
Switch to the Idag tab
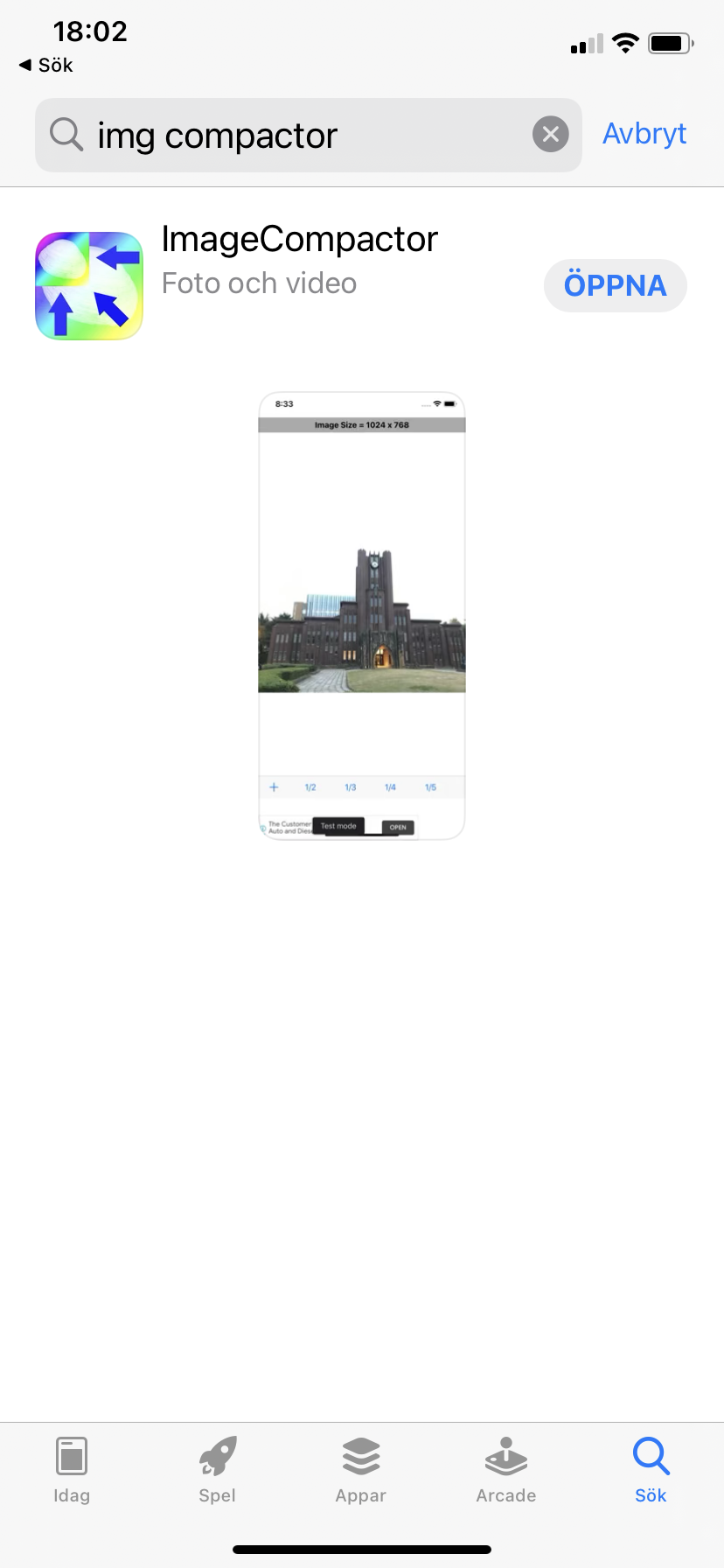click(72, 1470)
